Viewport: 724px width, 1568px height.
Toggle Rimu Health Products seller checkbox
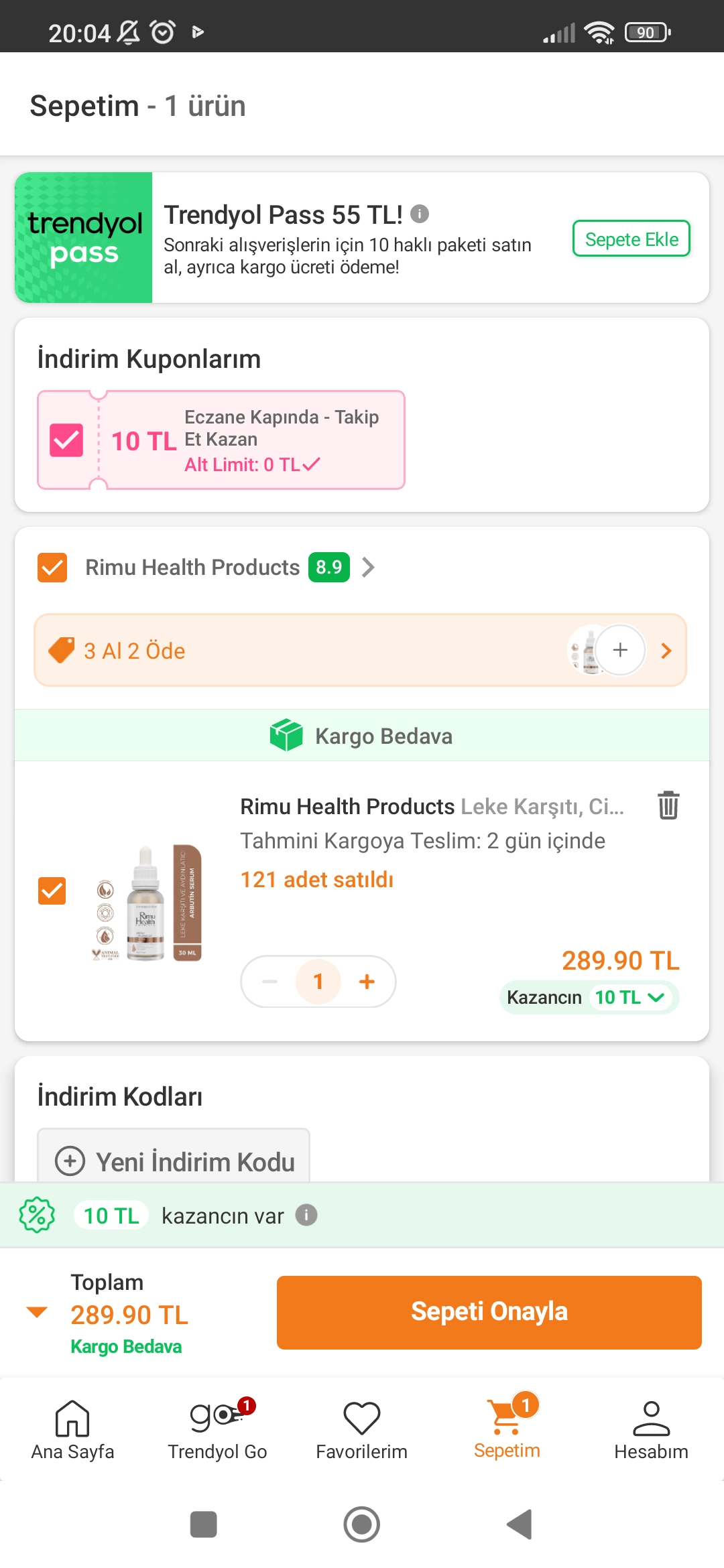pyautogui.click(x=52, y=568)
